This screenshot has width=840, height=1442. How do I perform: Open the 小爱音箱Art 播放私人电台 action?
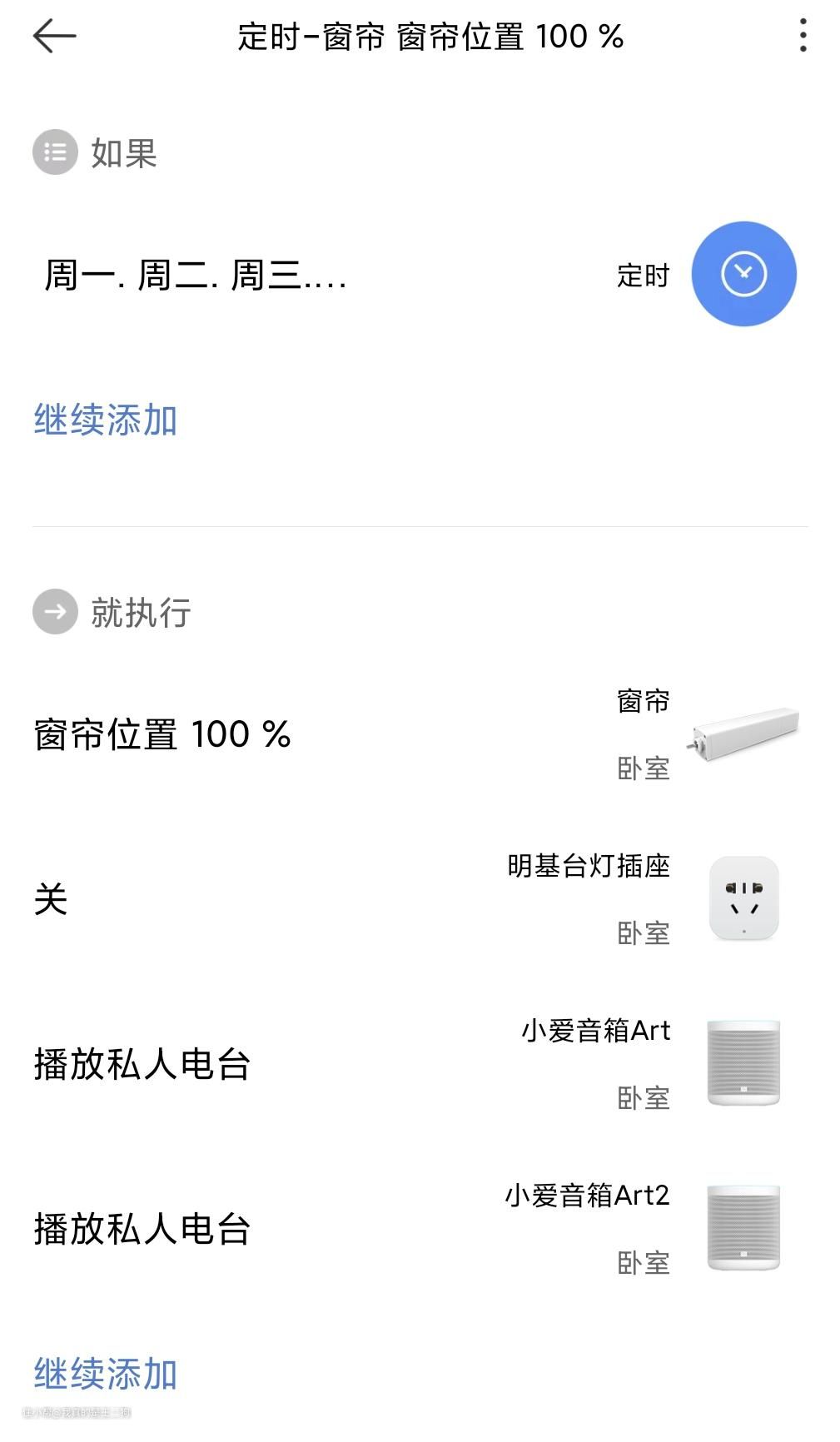(420, 1064)
